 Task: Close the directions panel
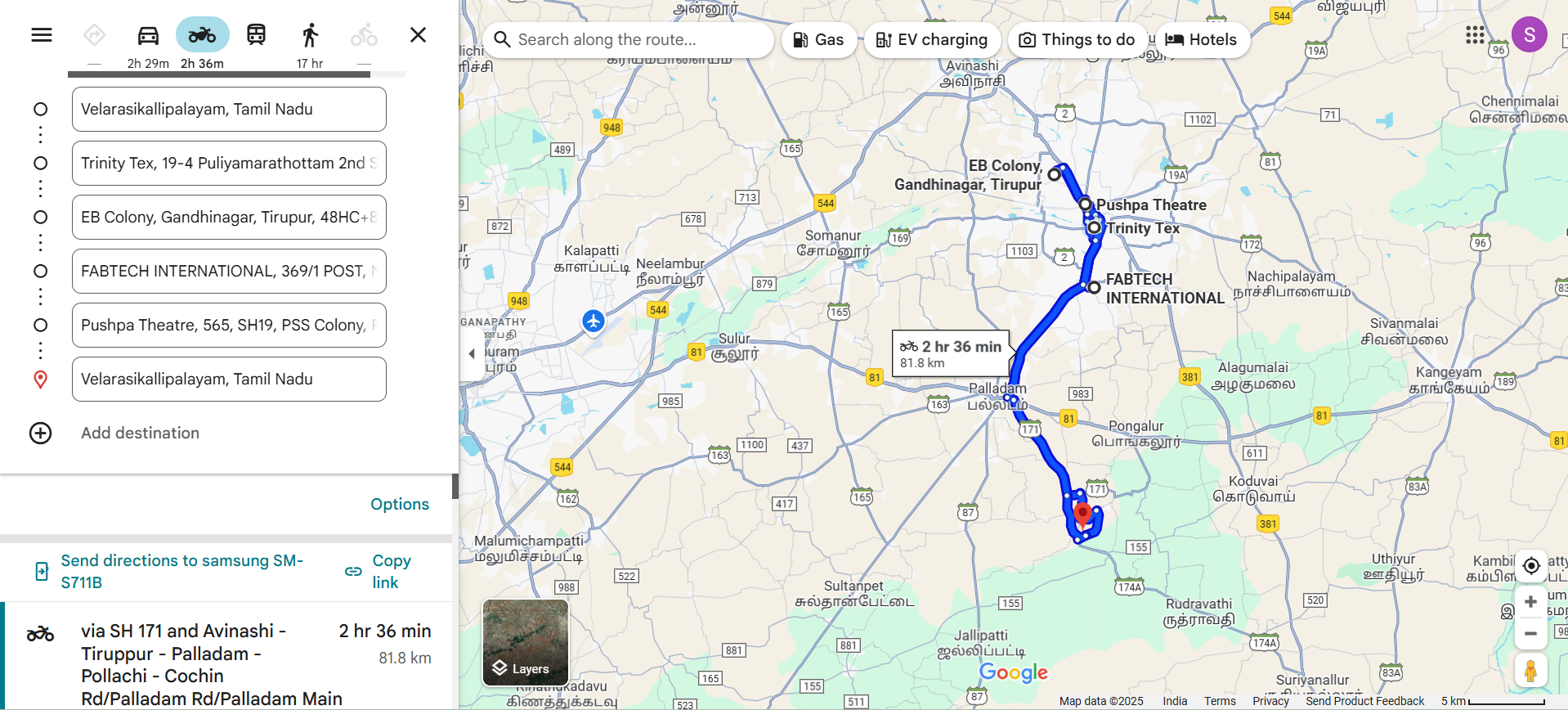coord(418,35)
